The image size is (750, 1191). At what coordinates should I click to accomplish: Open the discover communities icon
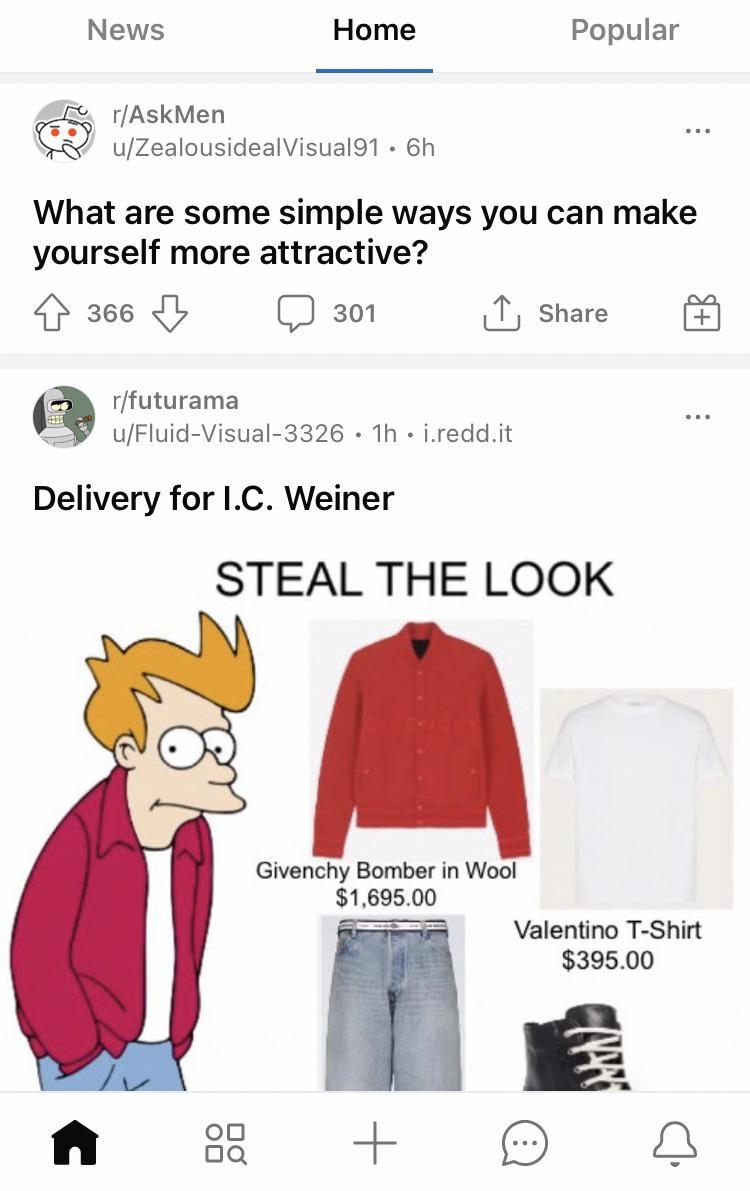click(x=223, y=1143)
